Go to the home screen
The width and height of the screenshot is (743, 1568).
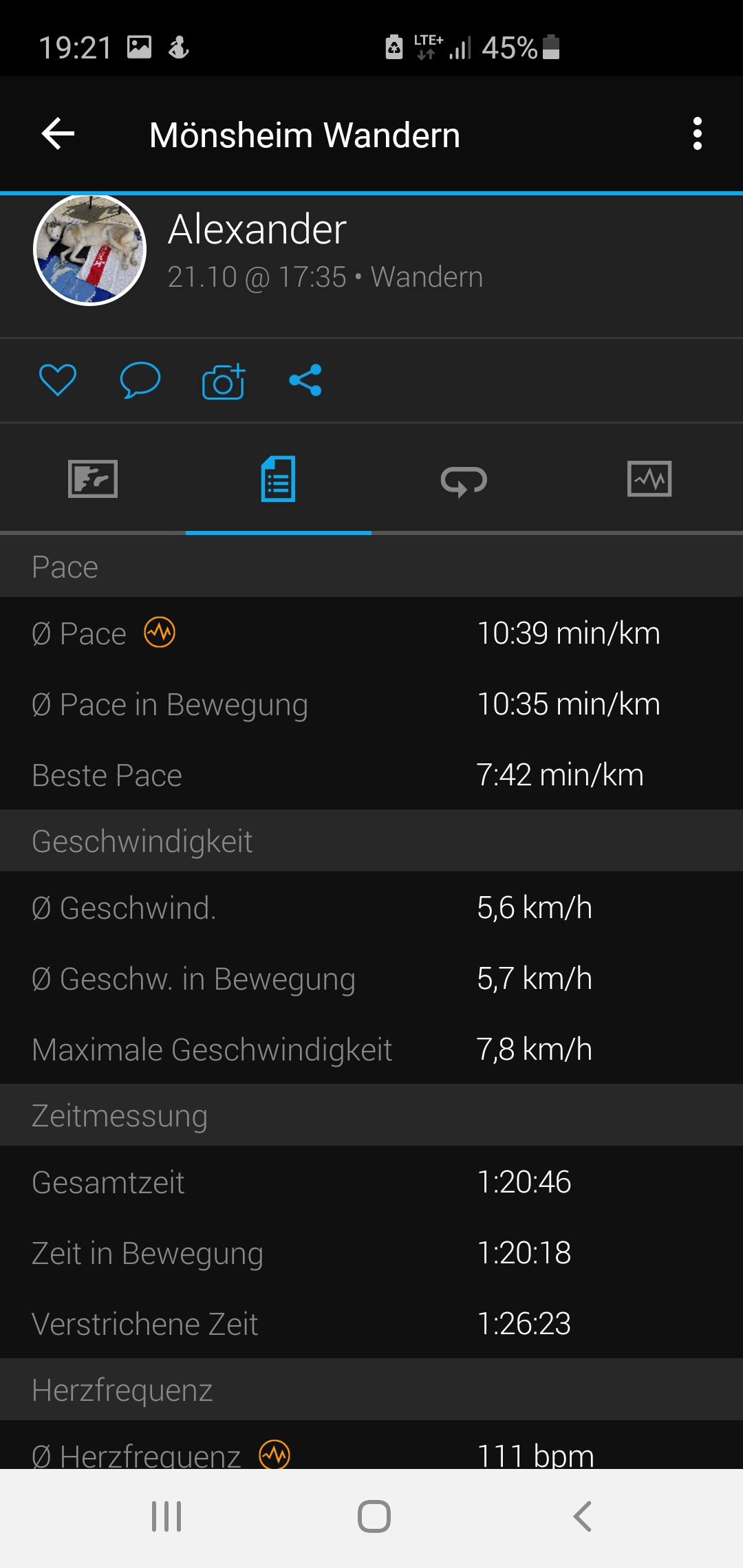pos(374,1516)
